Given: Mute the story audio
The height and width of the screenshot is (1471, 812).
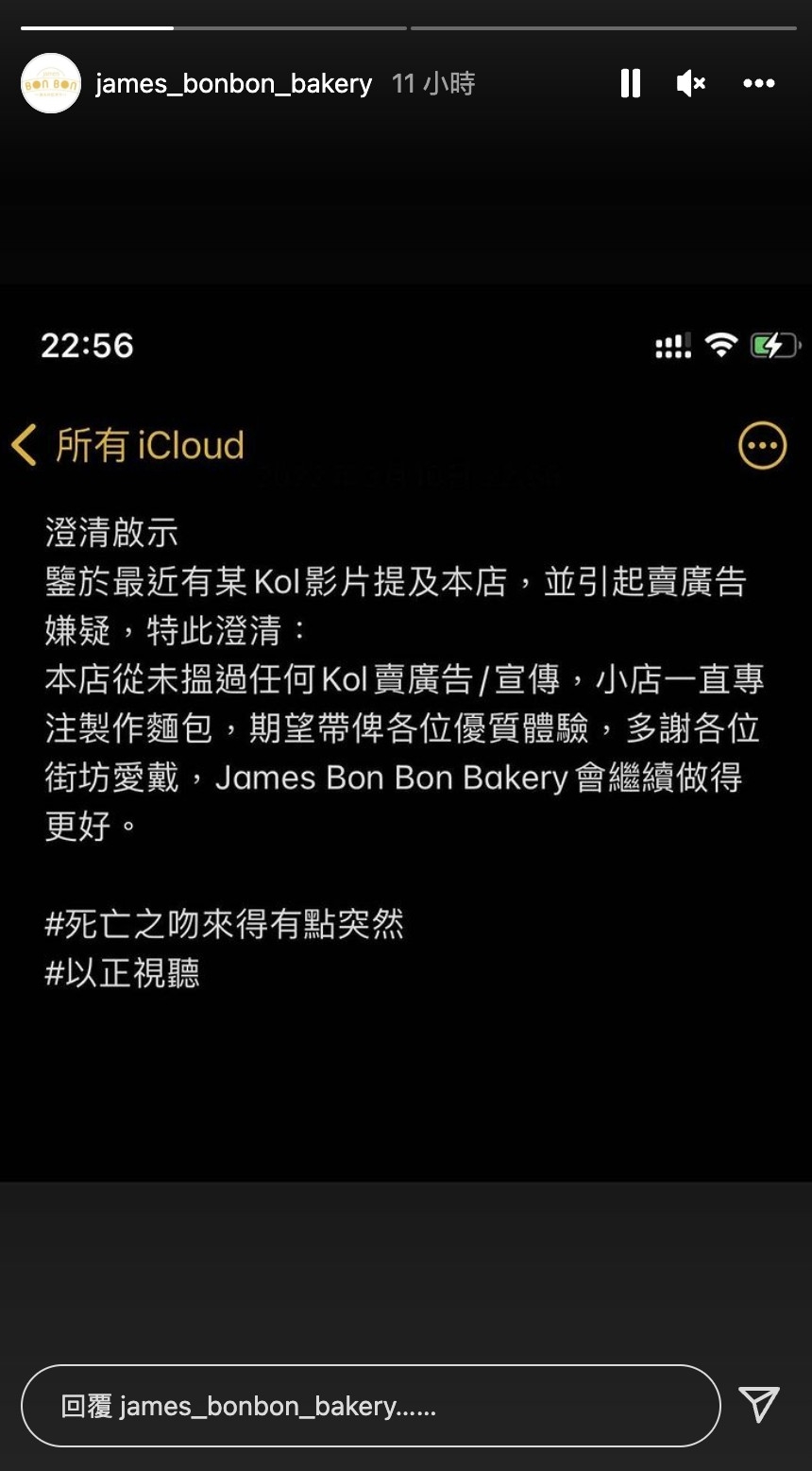Looking at the screenshot, I should pyautogui.click(x=690, y=83).
